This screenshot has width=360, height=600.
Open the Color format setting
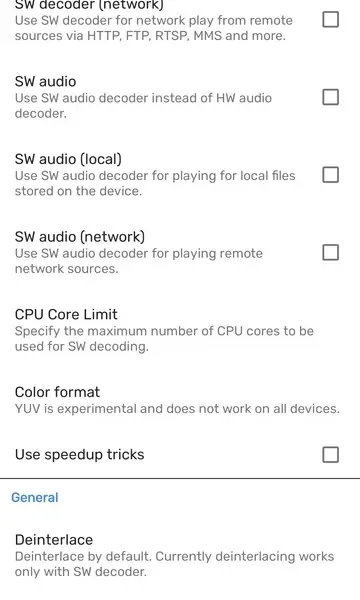point(180,400)
